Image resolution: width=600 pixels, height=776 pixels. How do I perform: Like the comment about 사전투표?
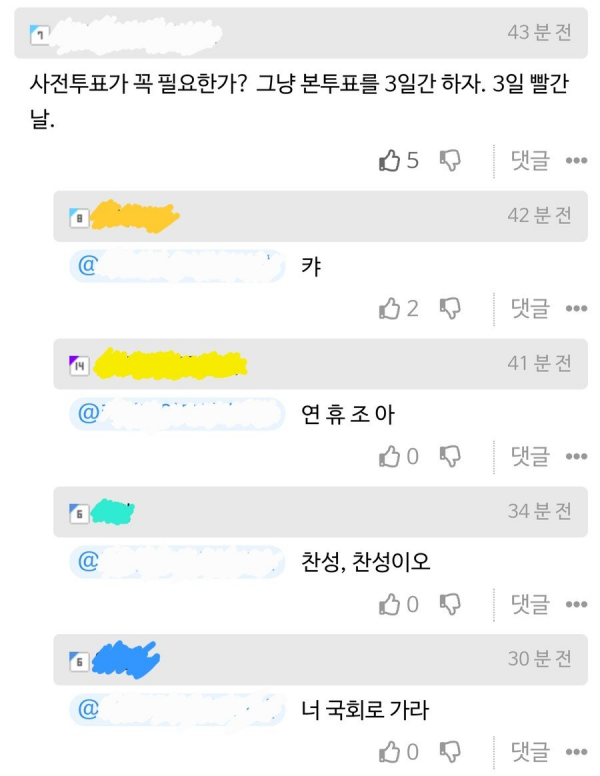click(x=390, y=160)
